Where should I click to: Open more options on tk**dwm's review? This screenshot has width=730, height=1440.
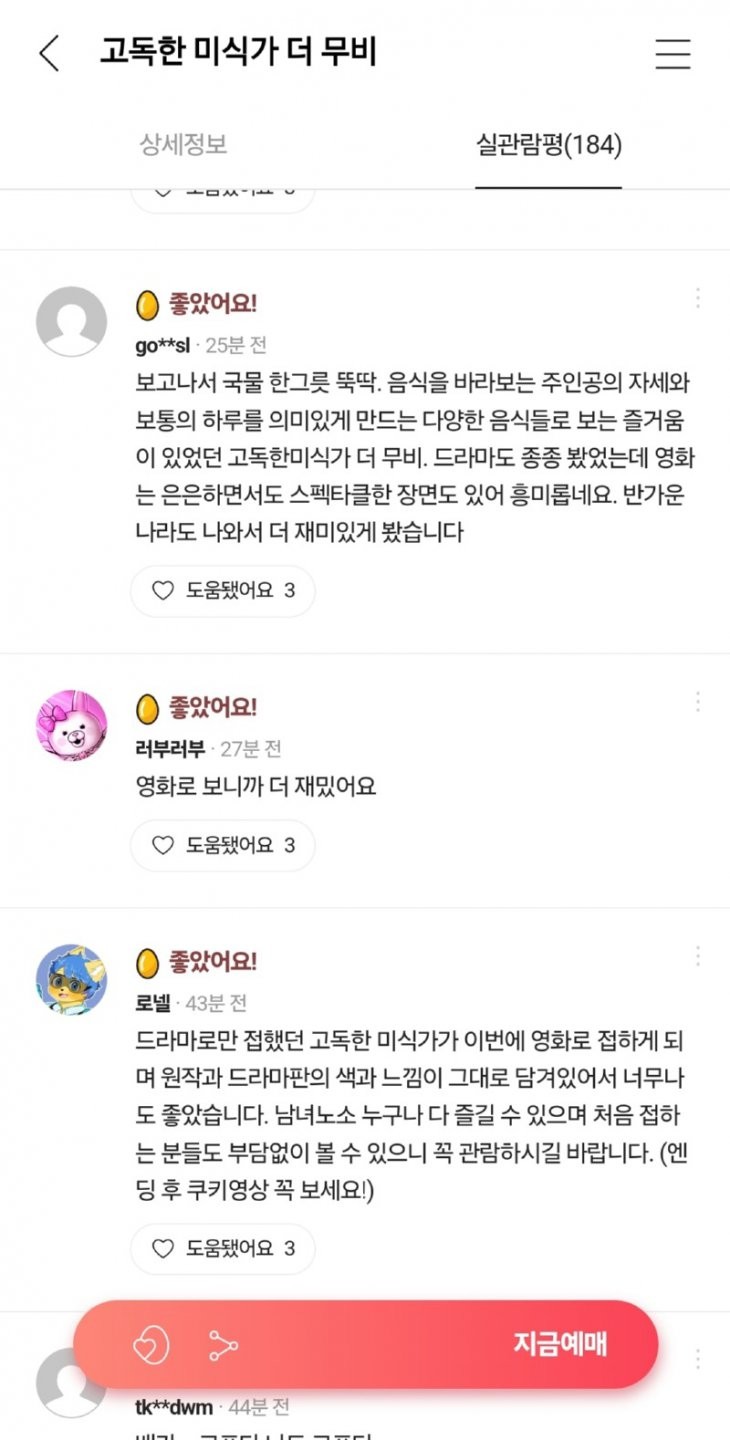click(697, 1360)
